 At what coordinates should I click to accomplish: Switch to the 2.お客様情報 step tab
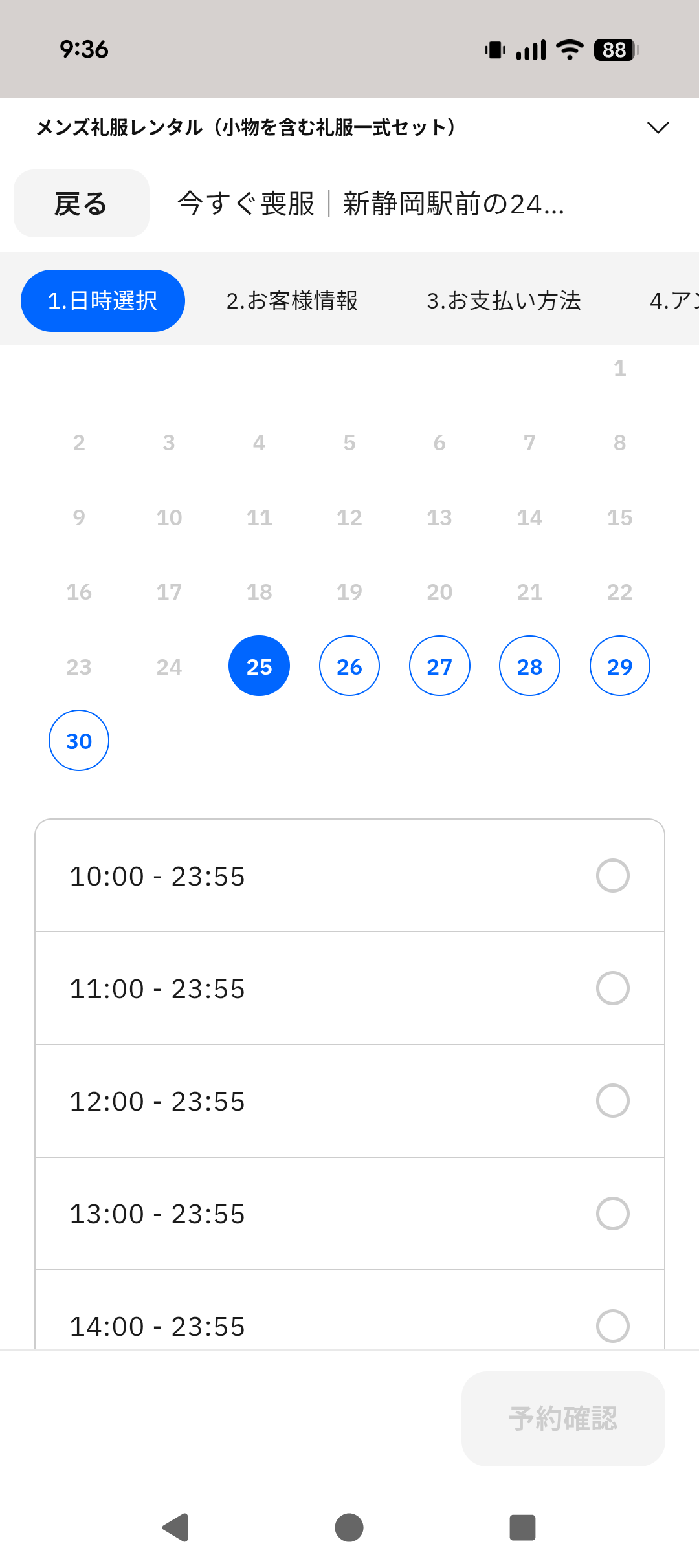coord(293,300)
